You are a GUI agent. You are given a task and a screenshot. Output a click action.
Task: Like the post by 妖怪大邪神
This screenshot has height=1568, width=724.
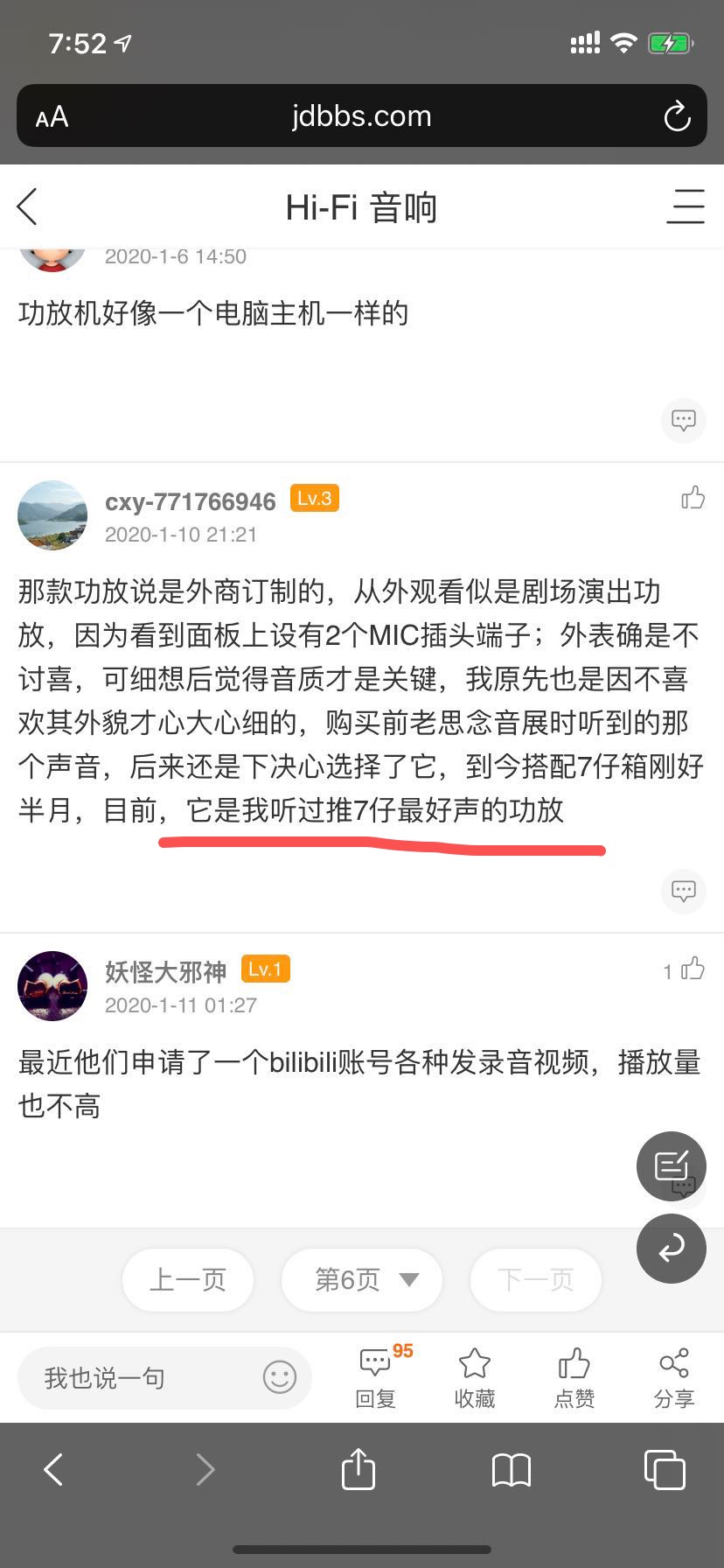tap(692, 969)
